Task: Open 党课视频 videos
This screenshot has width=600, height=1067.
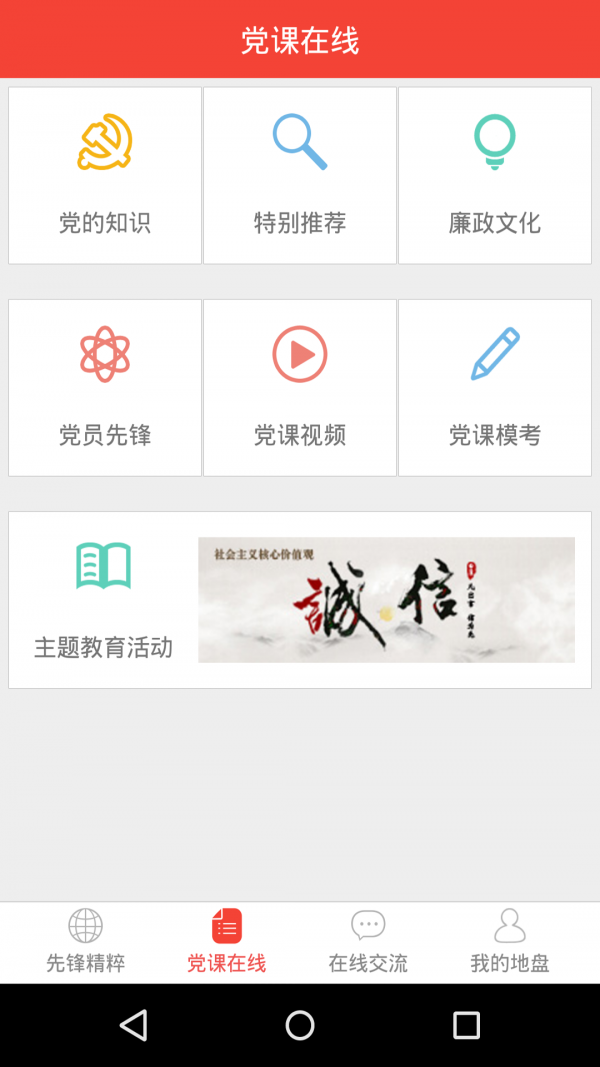Action: coord(300,388)
